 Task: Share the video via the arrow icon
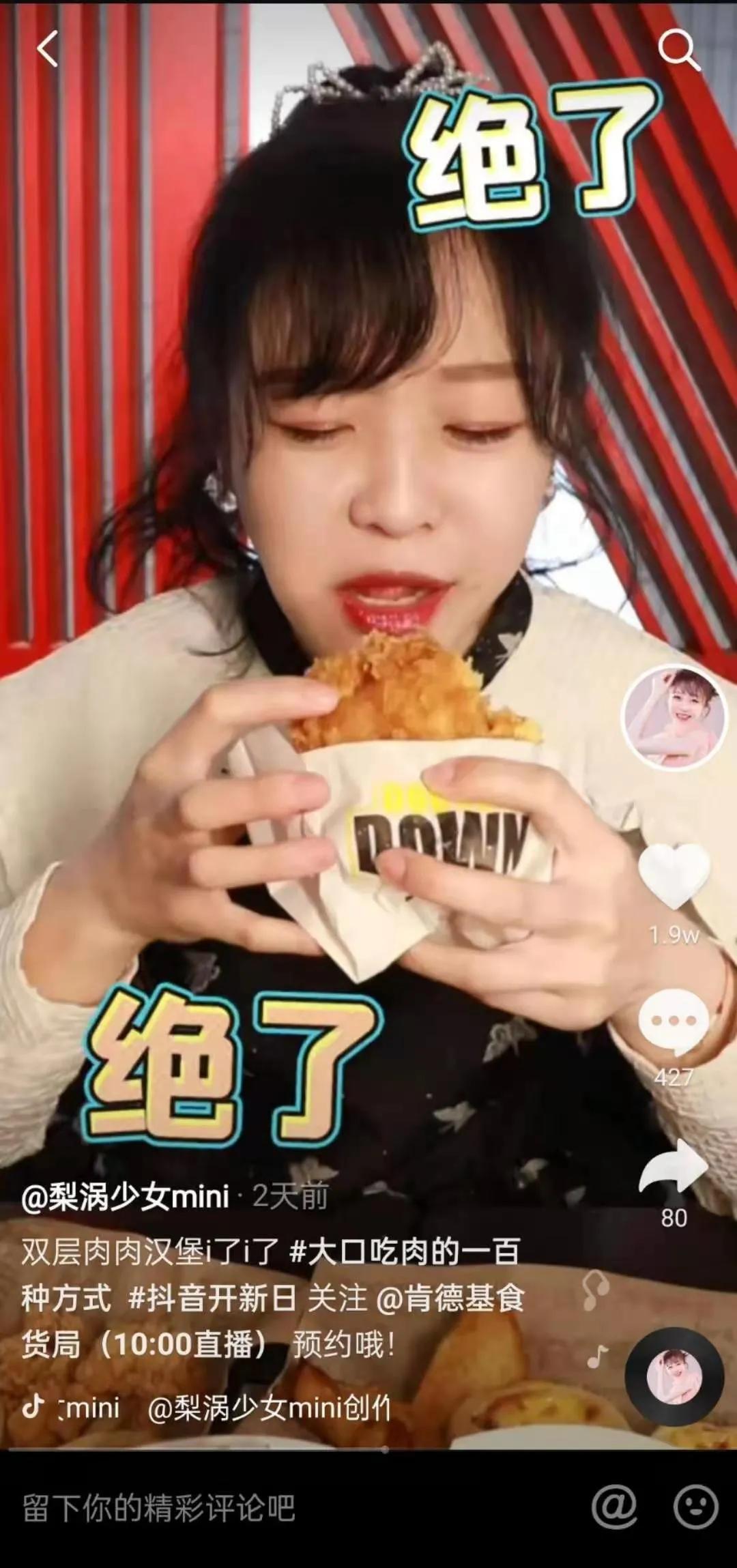pos(673,1168)
